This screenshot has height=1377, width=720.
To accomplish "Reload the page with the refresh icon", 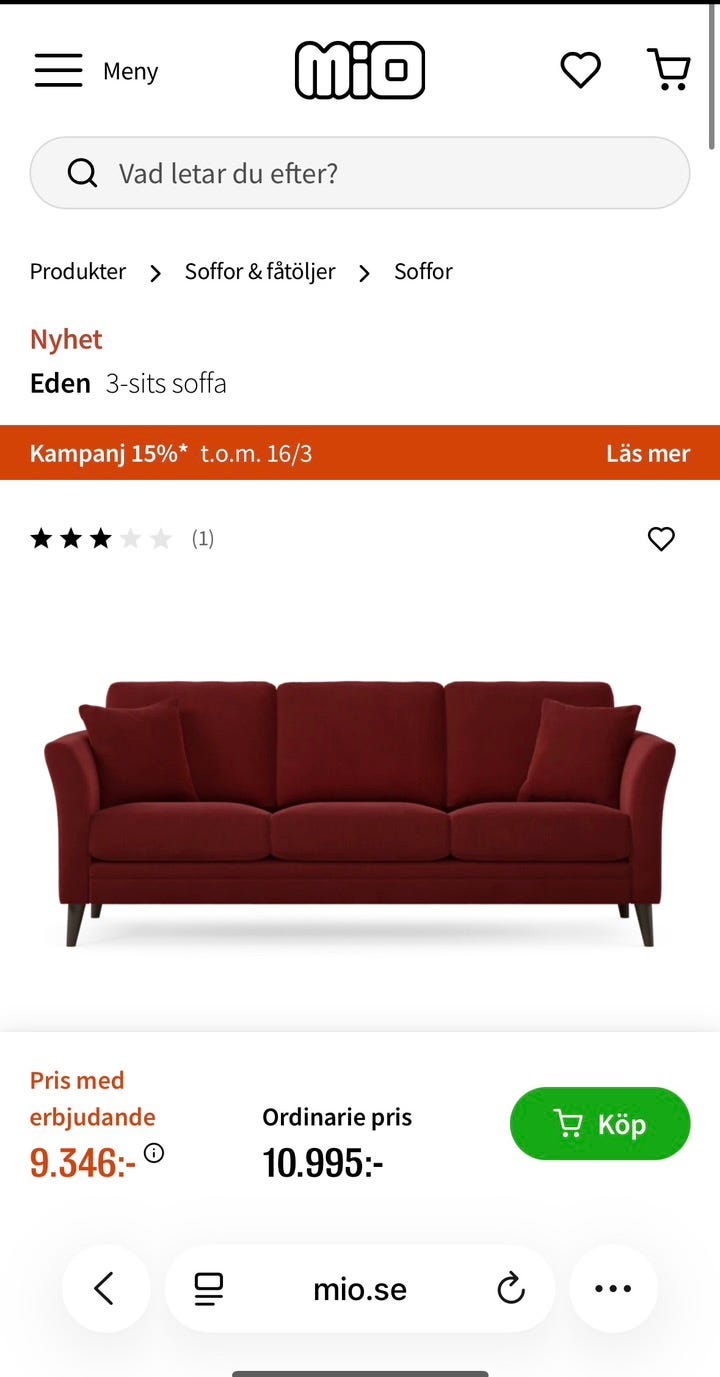I will [x=511, y=1288].
